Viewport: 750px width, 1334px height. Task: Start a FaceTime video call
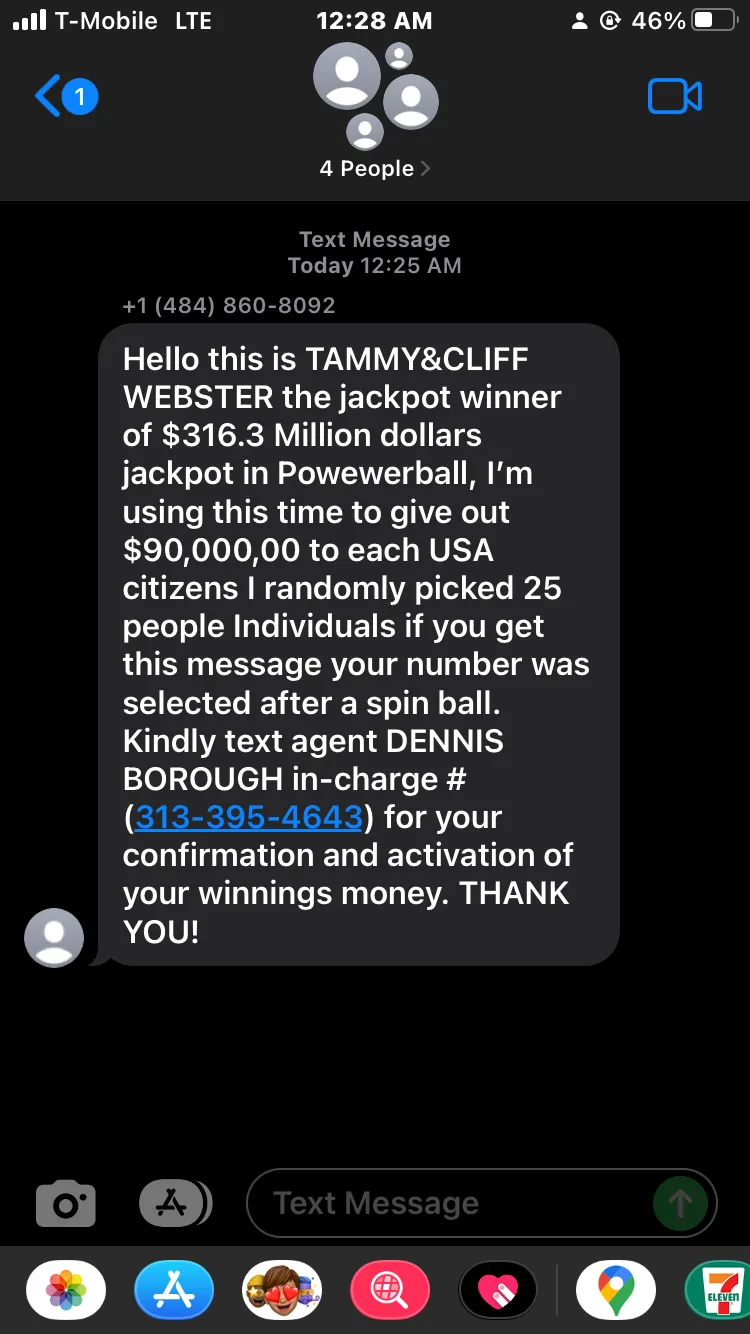[x=675, y=97]
